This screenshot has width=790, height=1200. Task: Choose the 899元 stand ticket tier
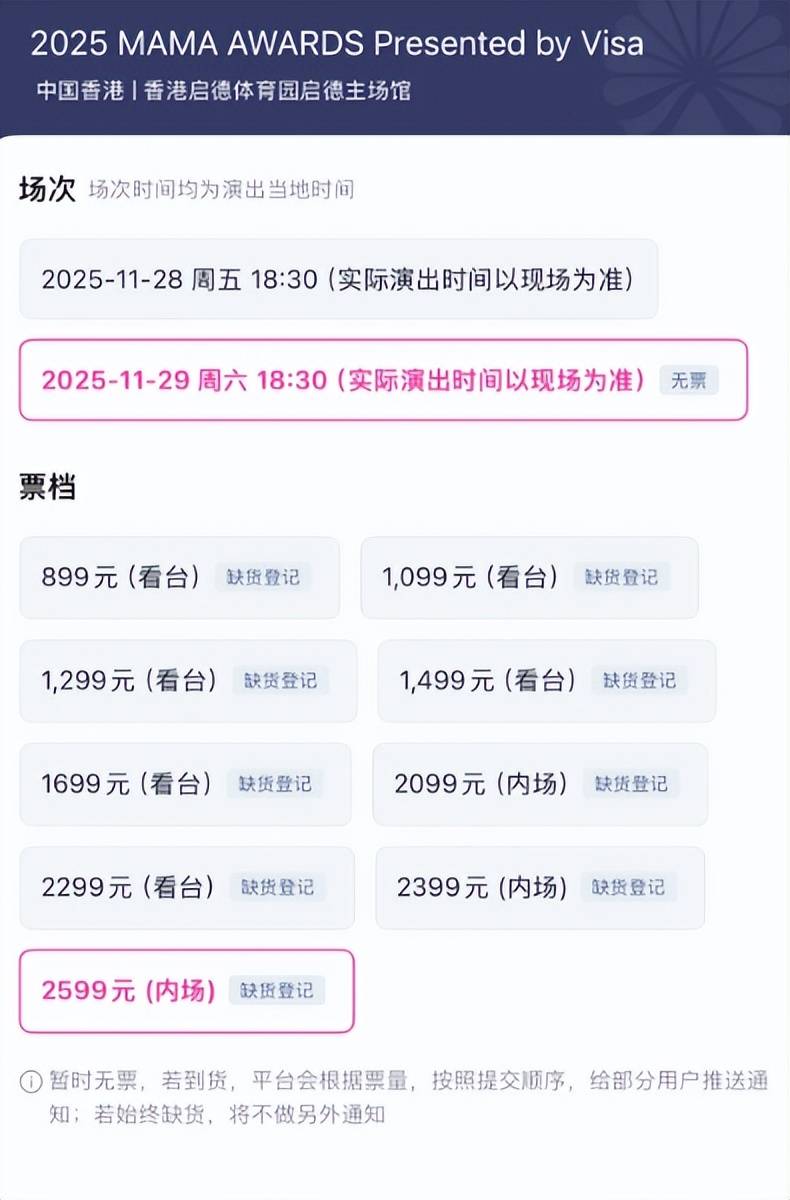[179, 577]
